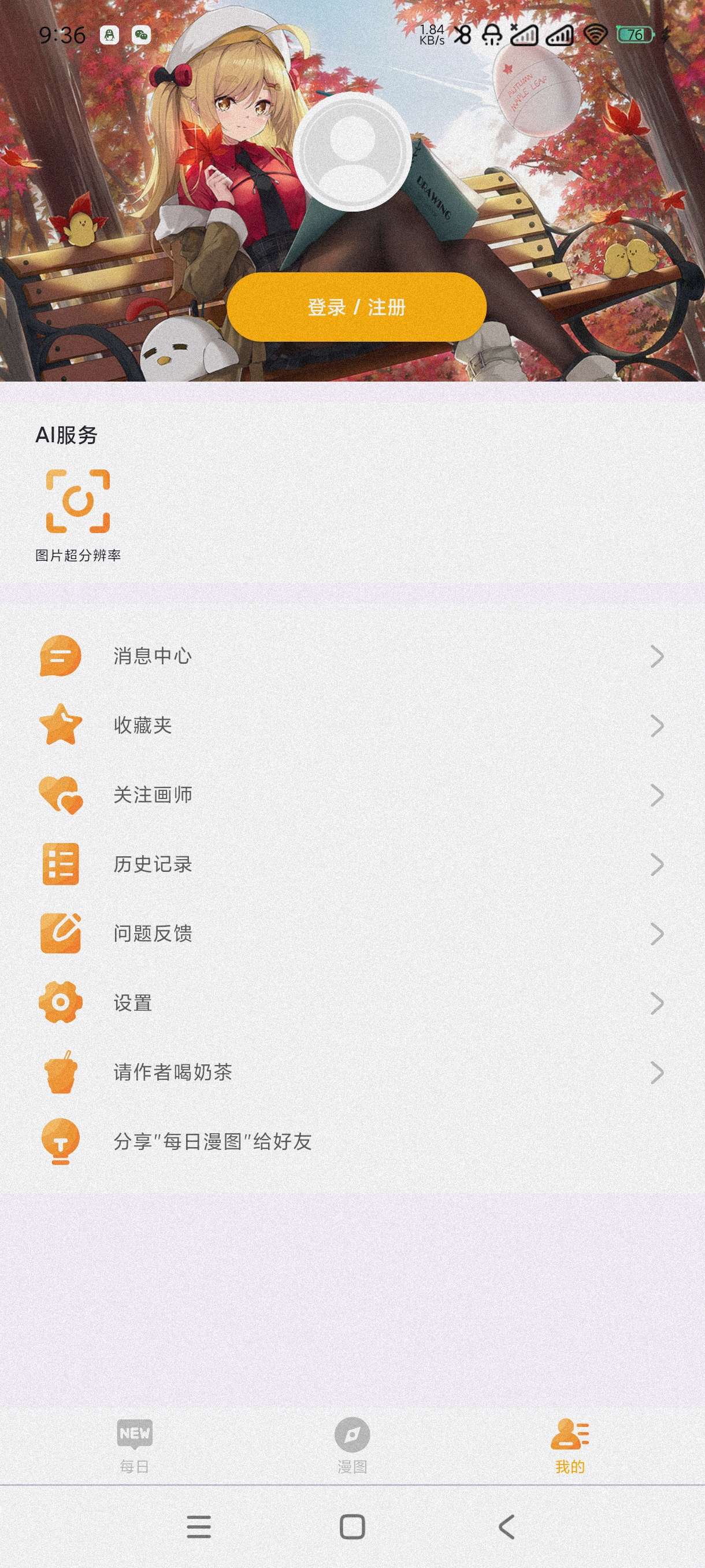Open 消息中心
This screenshot has width=705, height=1568.
[x=351, y=656]
